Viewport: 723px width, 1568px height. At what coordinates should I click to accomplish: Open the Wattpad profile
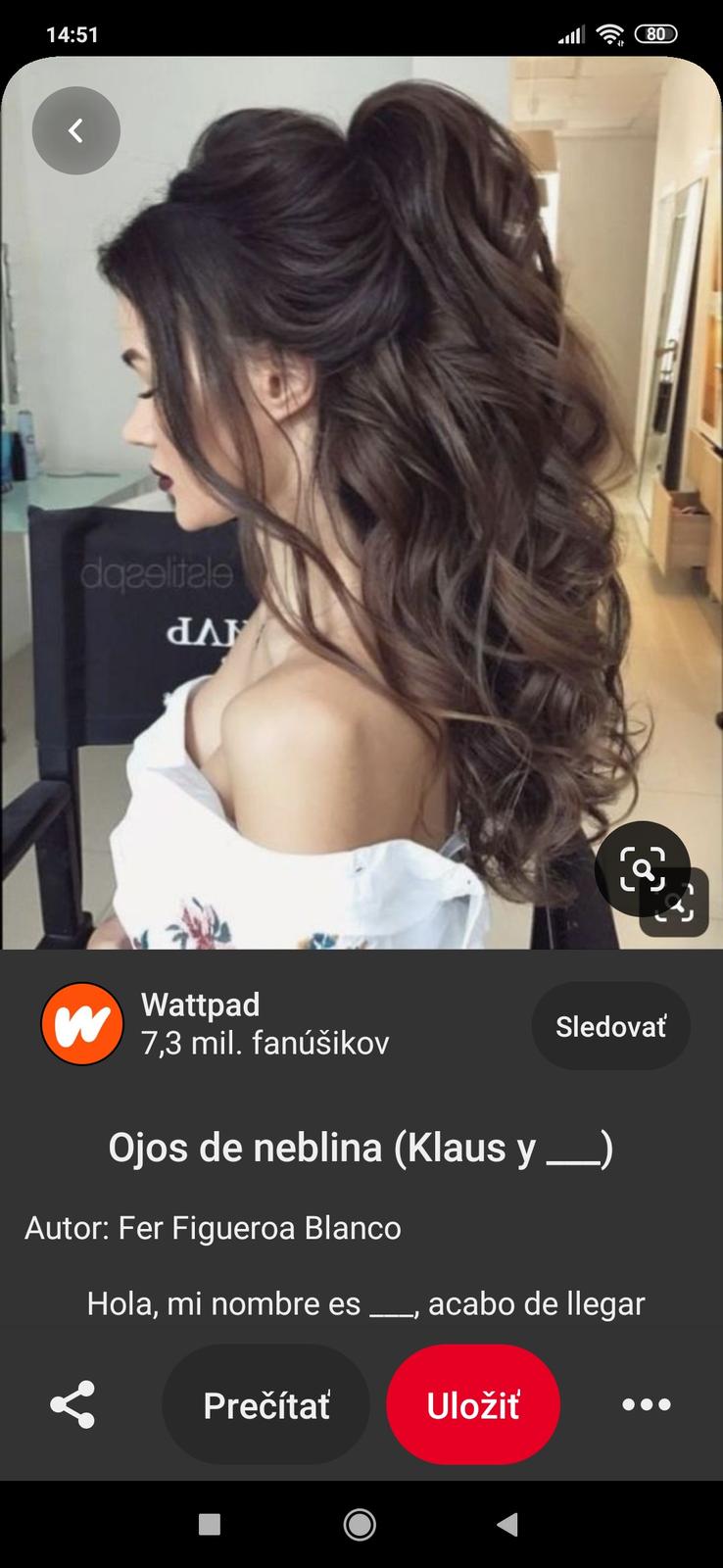(82, 1024)
